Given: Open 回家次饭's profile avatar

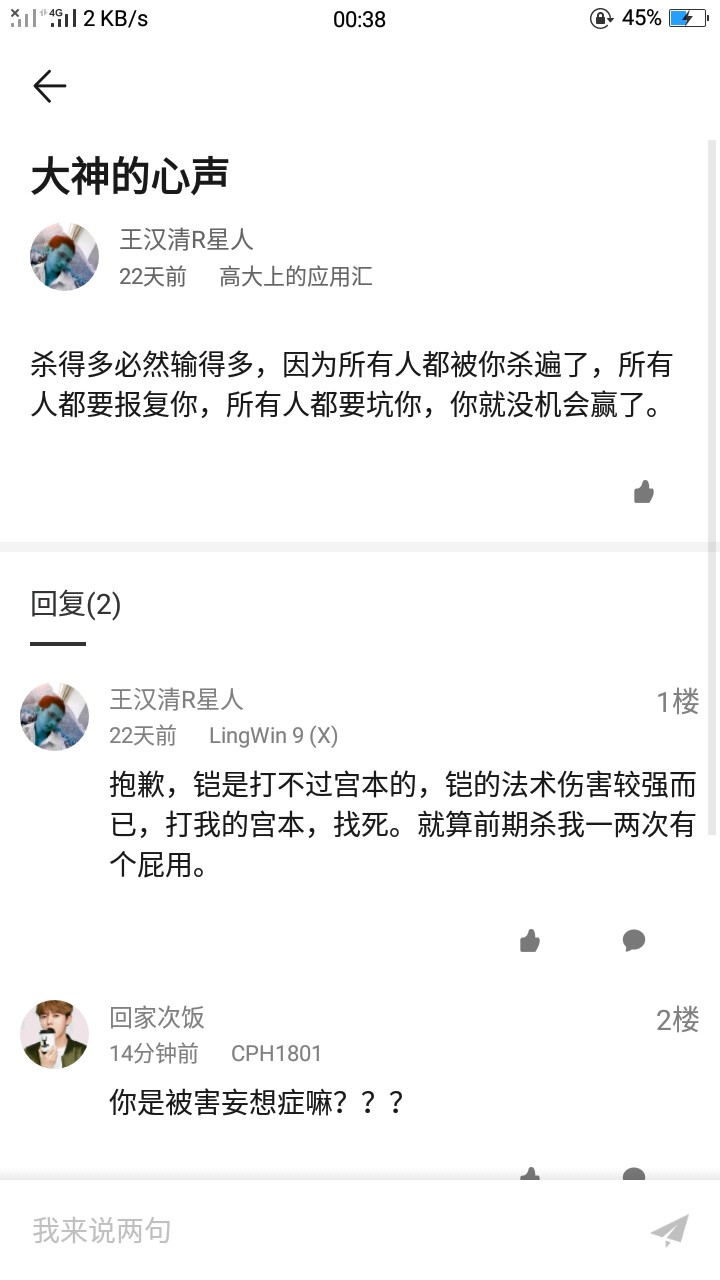Looking at the screenshot, I should (55, 1033).
